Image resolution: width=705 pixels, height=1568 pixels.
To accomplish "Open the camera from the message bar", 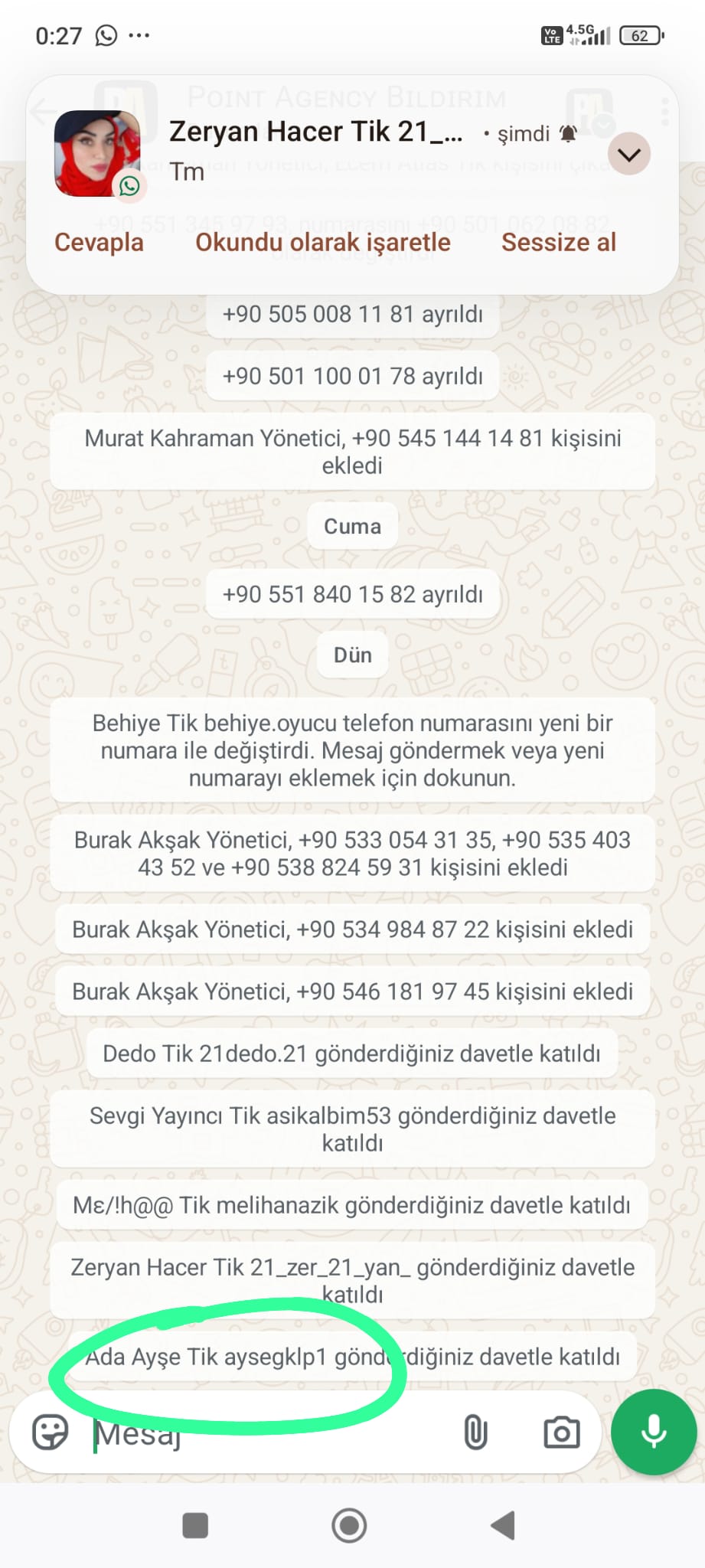I will (x=561, y=1432).
